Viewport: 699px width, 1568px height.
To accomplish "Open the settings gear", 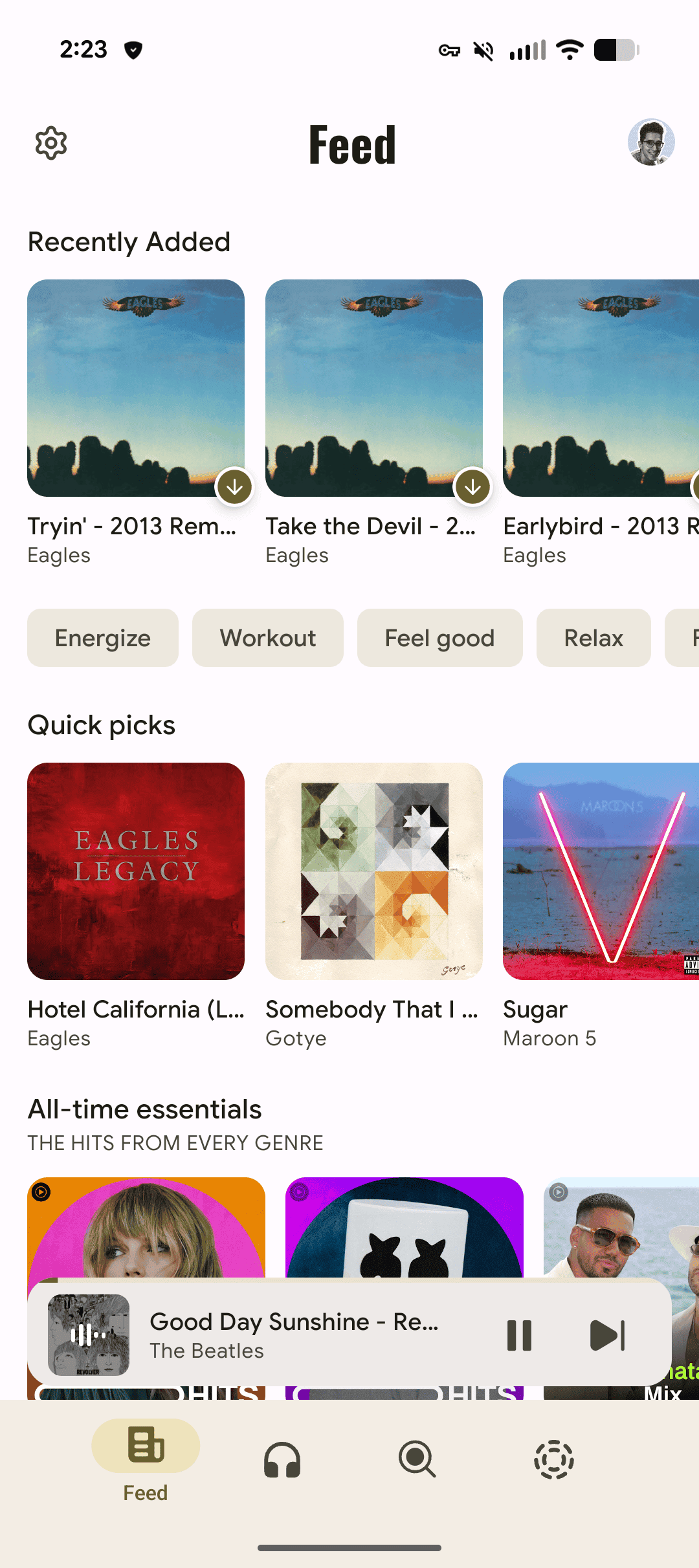I will [x=51, y=143].
